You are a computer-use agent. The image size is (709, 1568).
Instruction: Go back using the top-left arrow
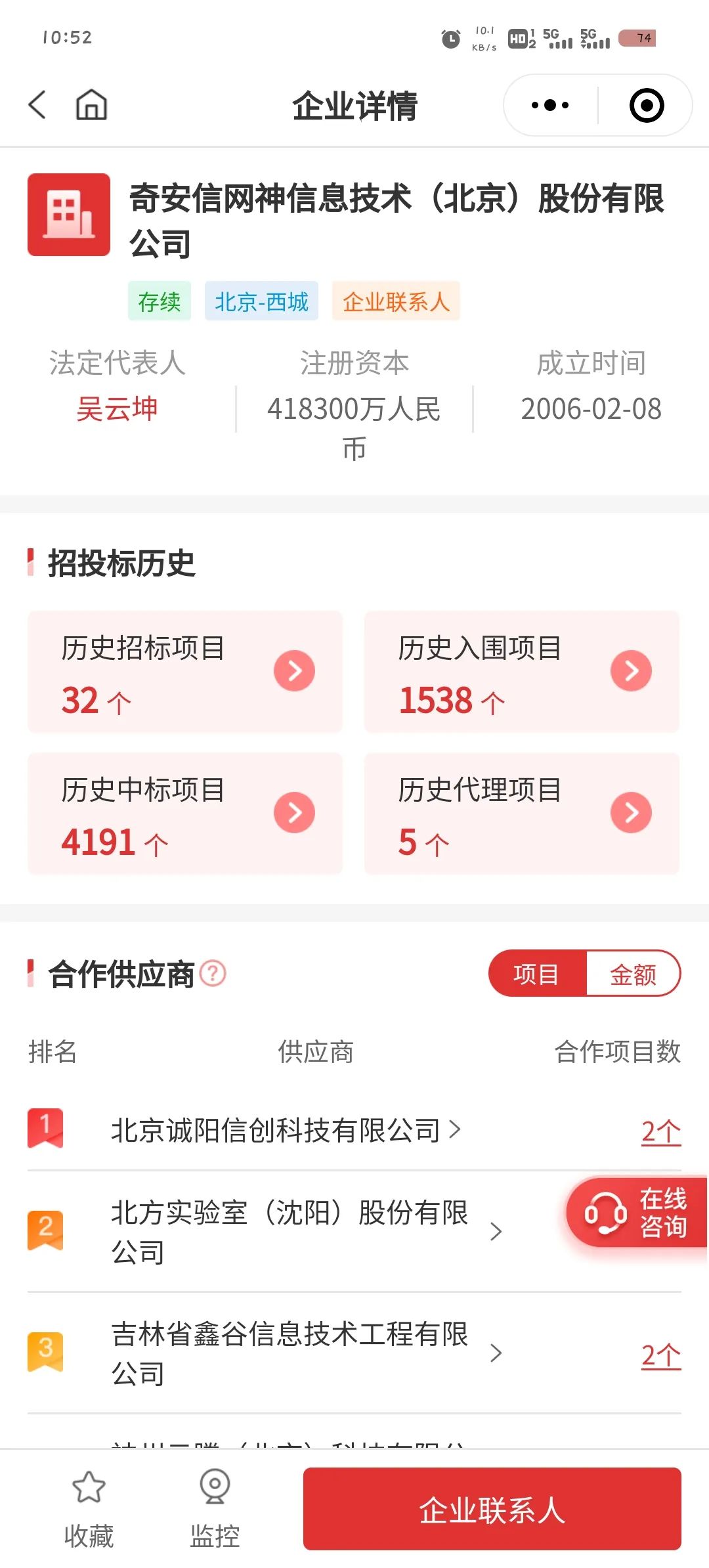[37, 105]
